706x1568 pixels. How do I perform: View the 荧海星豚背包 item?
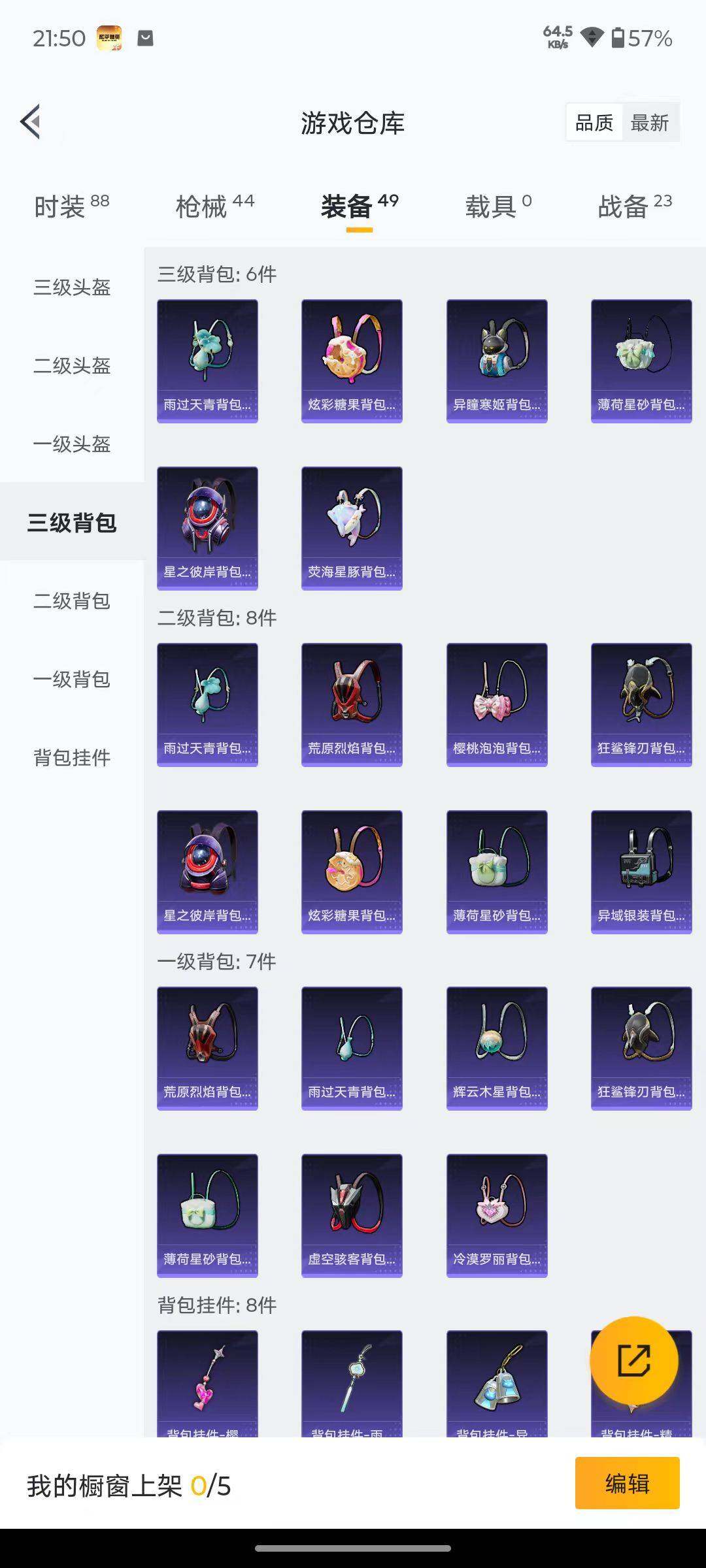pyautogui.click(x=351, y=528)
